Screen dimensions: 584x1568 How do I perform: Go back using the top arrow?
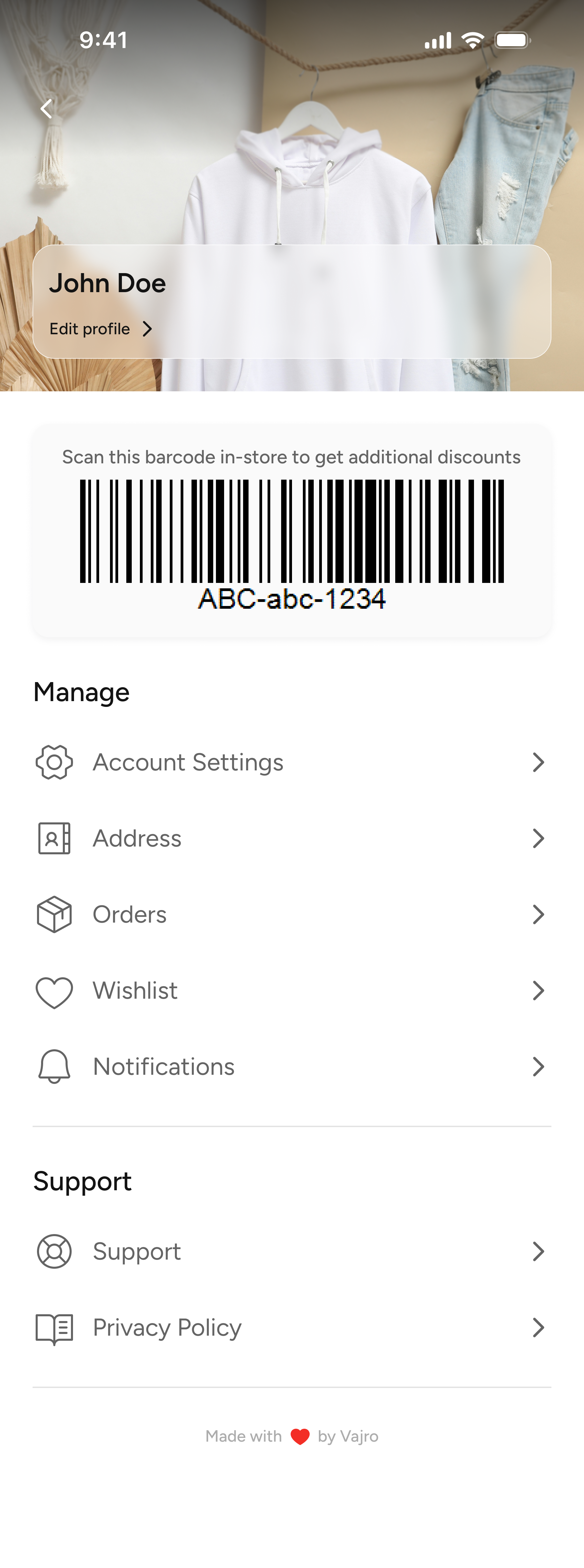(46, 109)
